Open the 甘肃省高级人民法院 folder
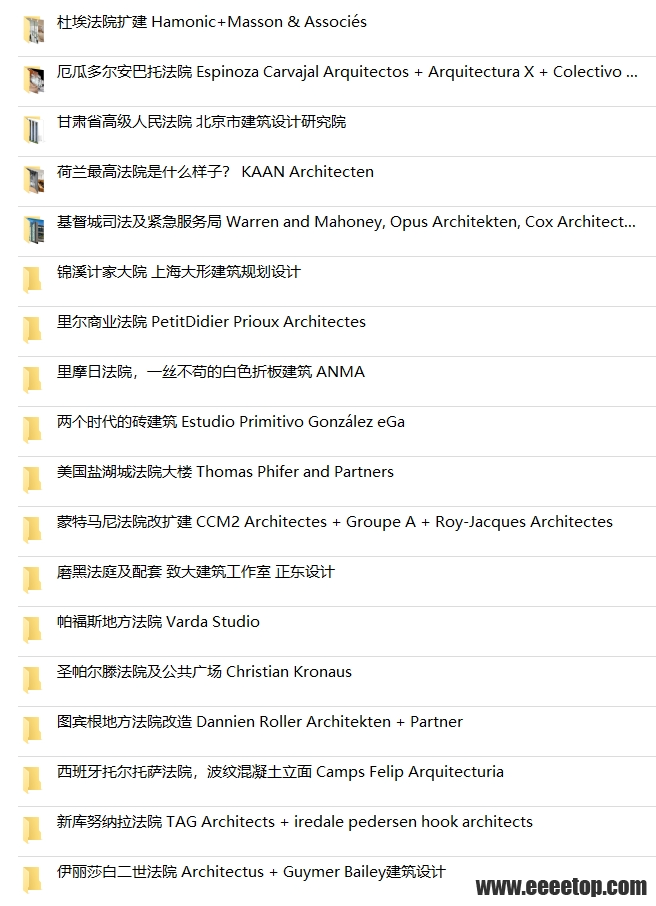 [x=201, y=122]
